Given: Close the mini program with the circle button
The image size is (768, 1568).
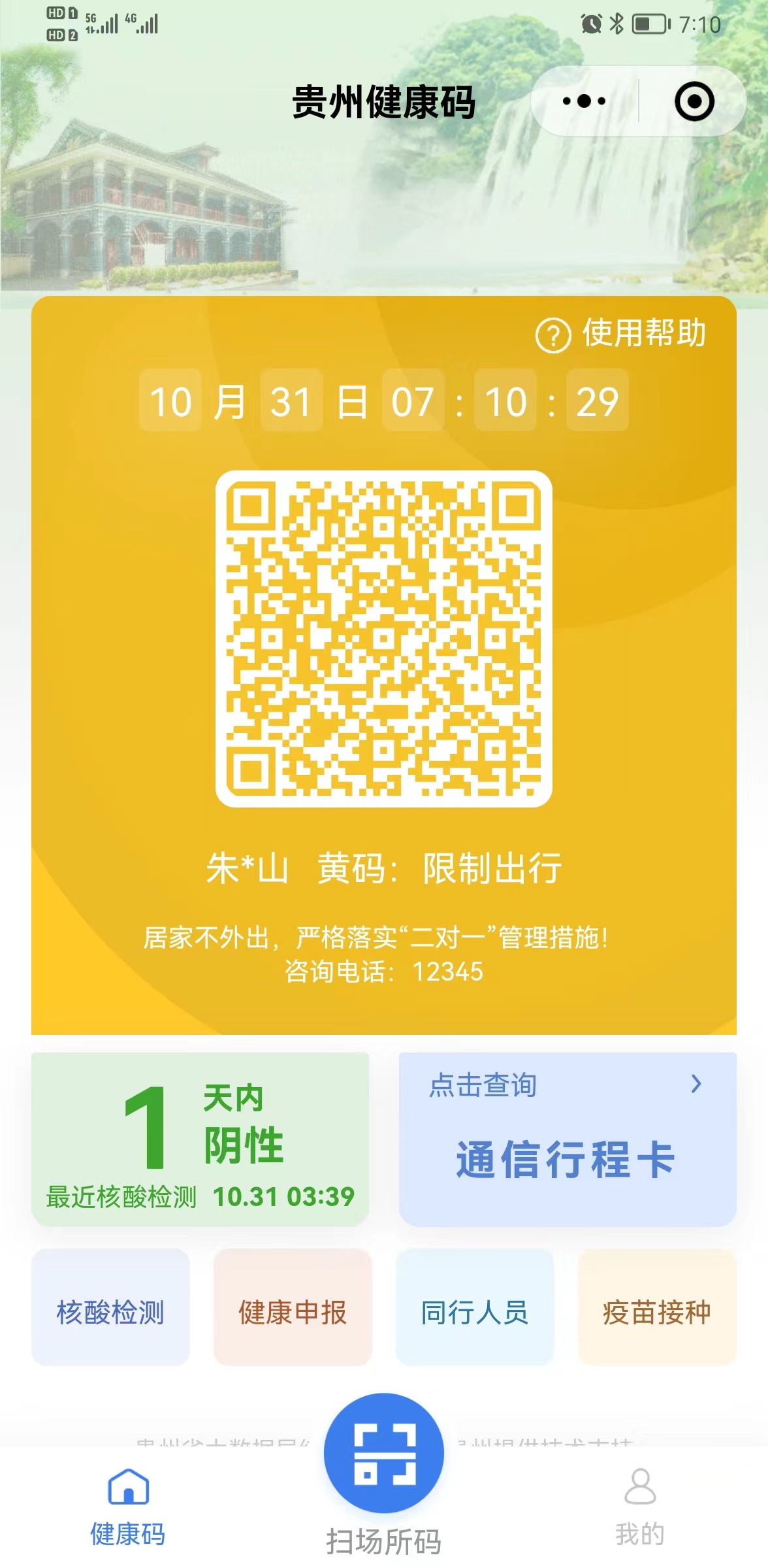Looking at the screenshot, I should (x=694, y=101).
